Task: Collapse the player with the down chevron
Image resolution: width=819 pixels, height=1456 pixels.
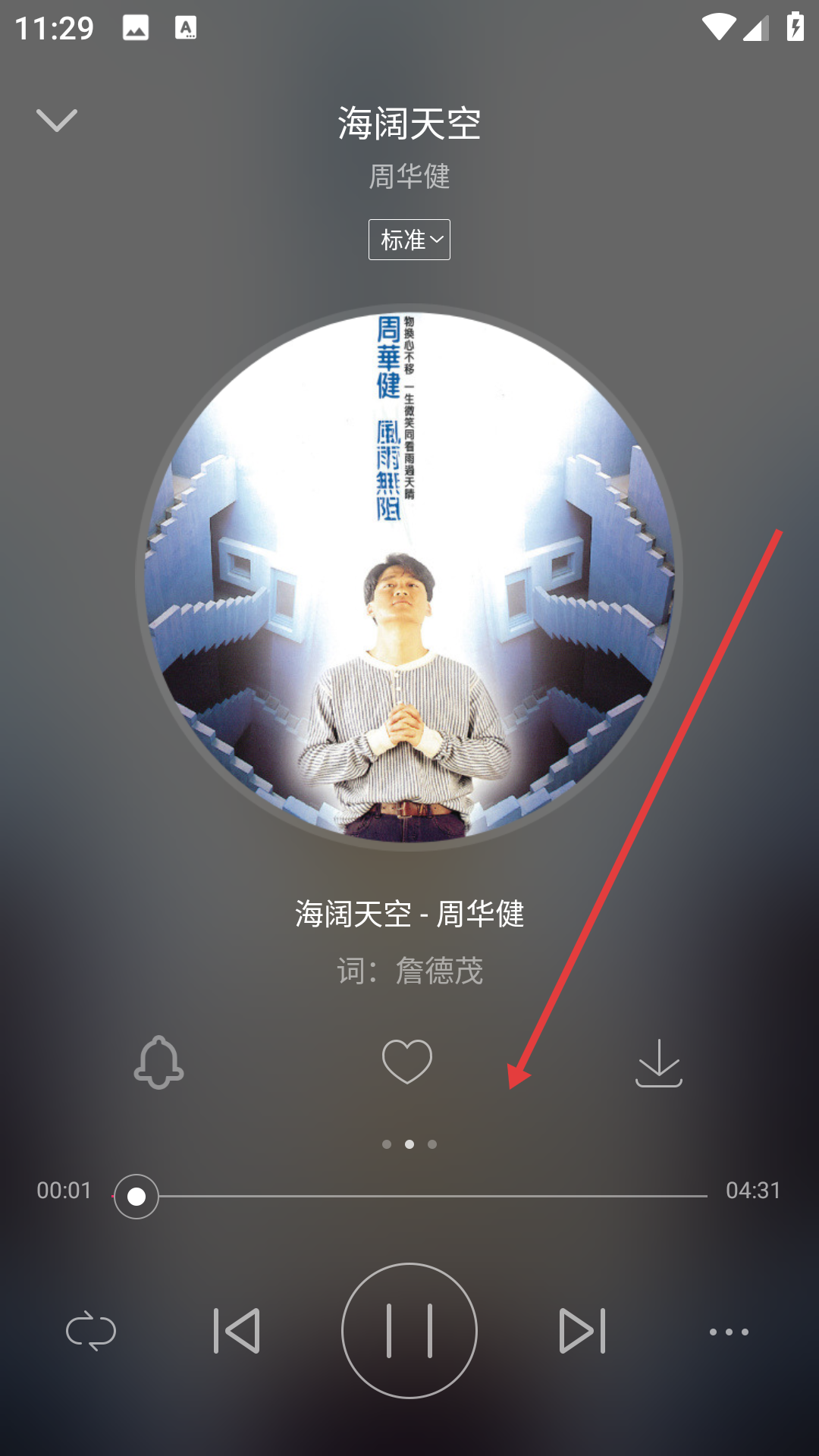Action: tap(57, 120)
